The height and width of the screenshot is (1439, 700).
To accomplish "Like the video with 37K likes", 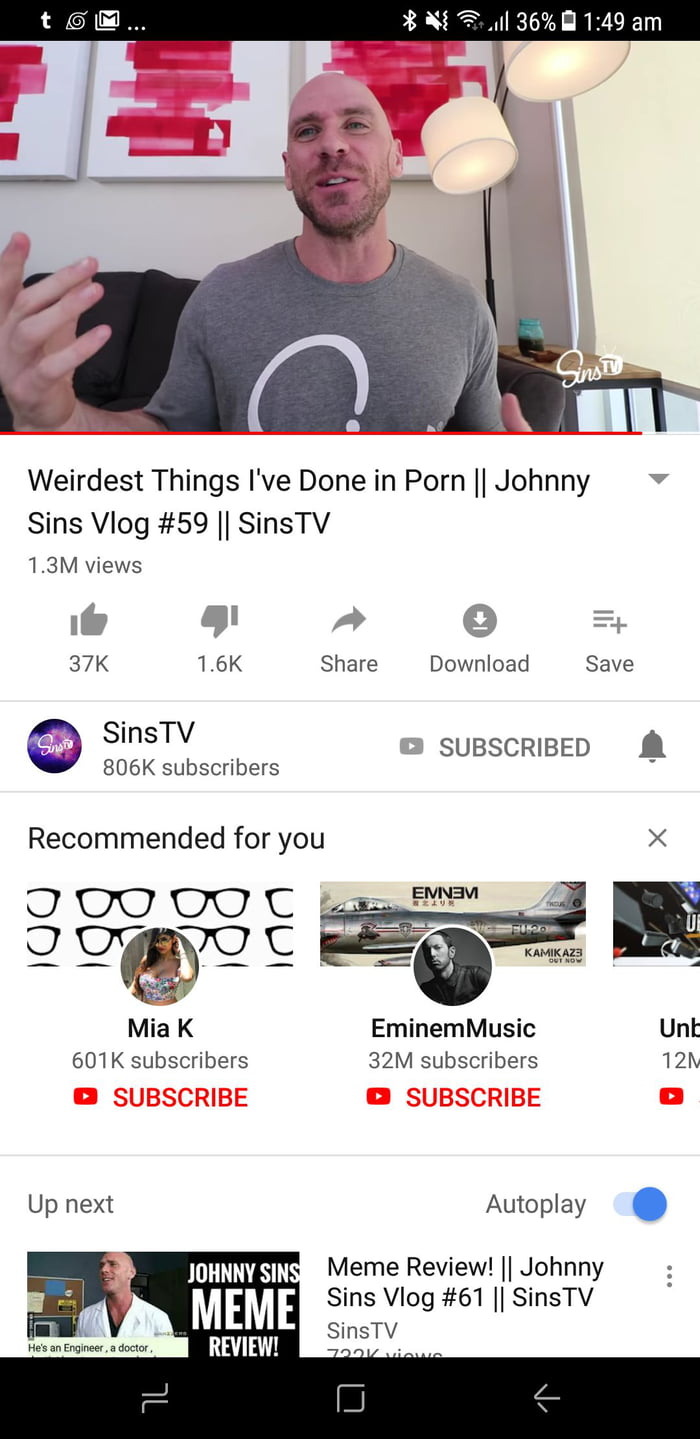I will 89,622.
